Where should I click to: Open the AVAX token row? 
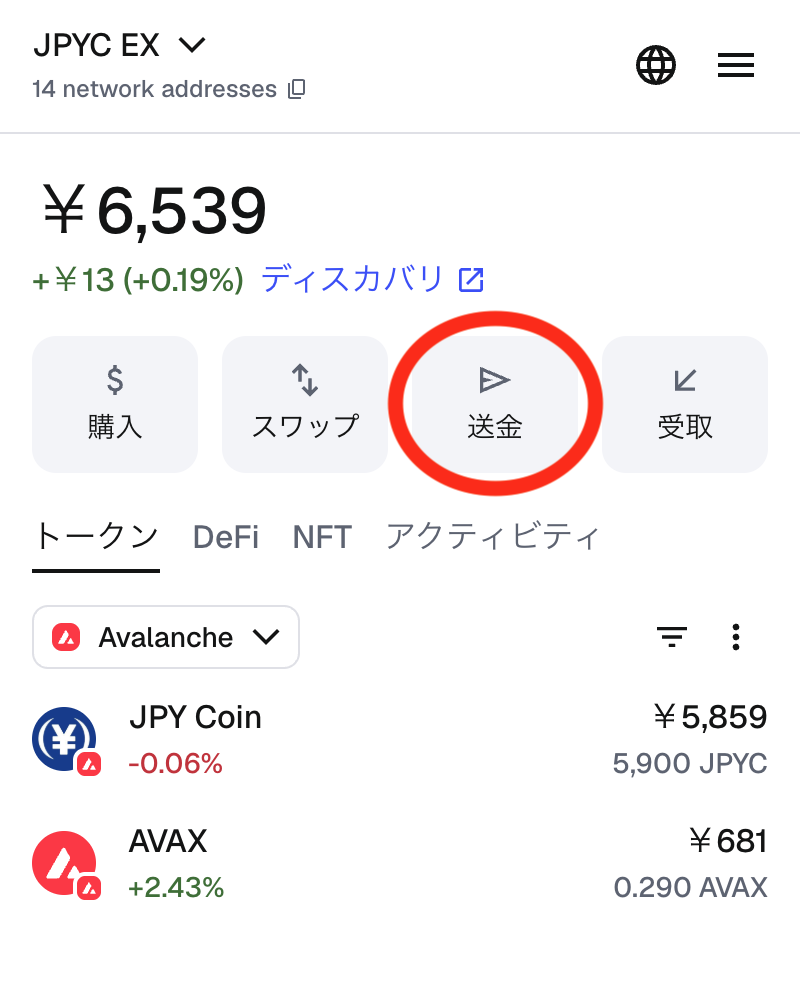coord(400,863)
